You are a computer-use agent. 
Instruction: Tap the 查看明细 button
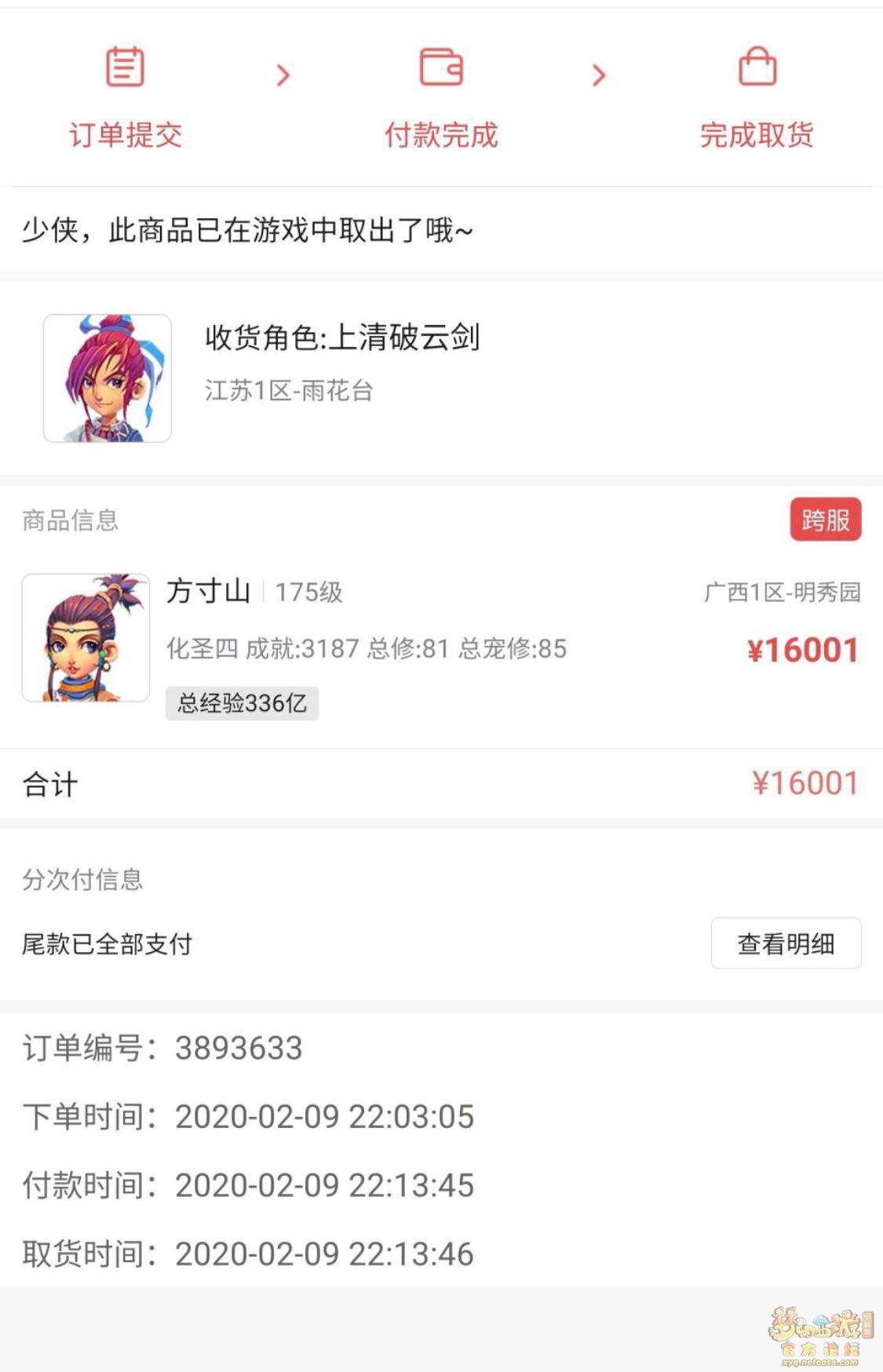[x=786, y=943]
